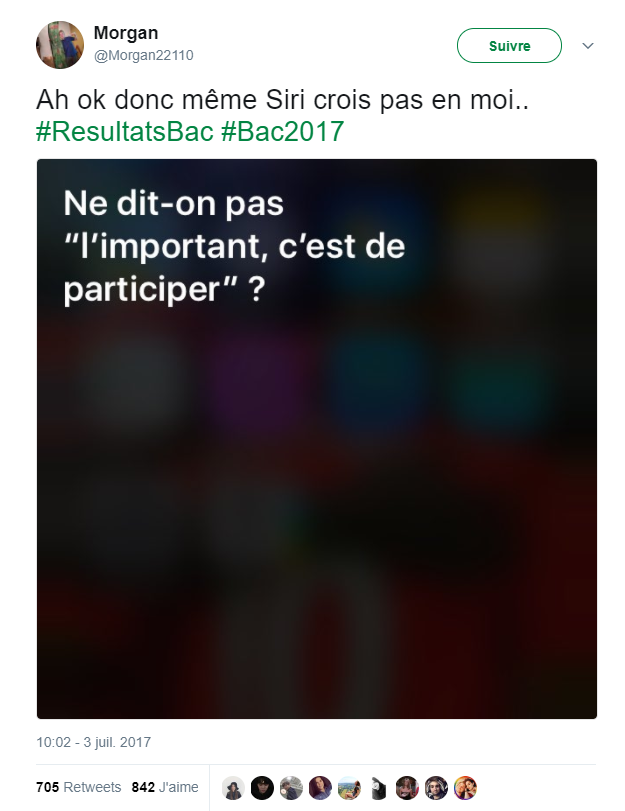
Task: Open the tweet options chevron menu
Action: click(588, 46)
